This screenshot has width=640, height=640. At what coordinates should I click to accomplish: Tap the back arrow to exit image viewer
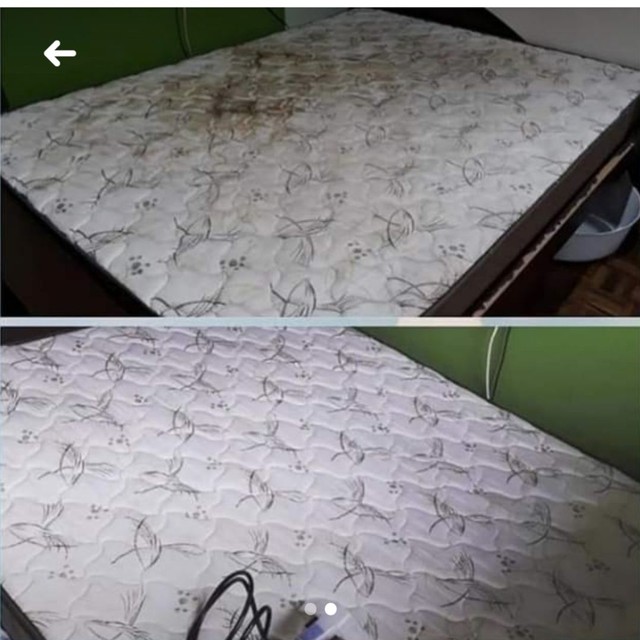[x=60, y=54]
